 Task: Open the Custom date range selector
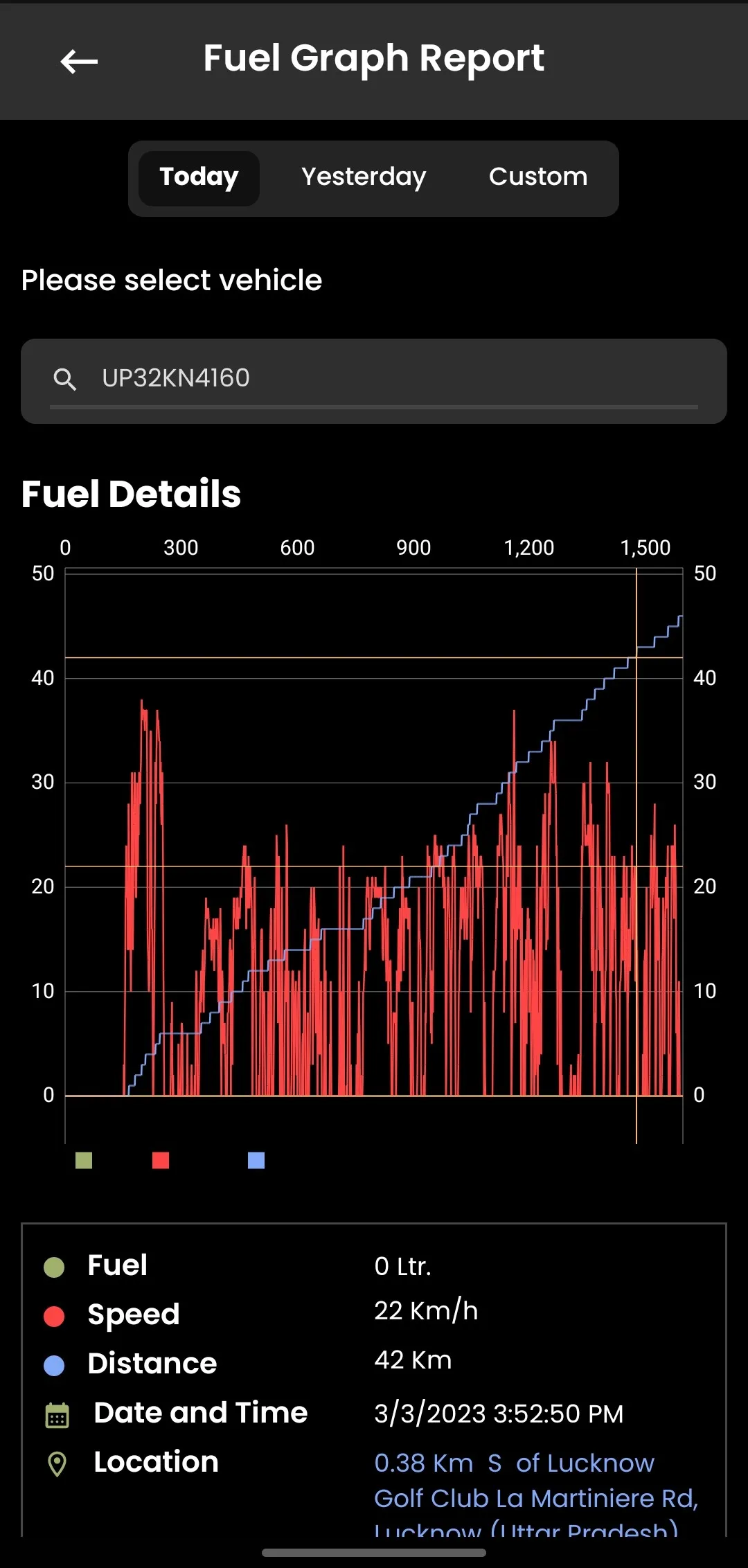point(537,177)
